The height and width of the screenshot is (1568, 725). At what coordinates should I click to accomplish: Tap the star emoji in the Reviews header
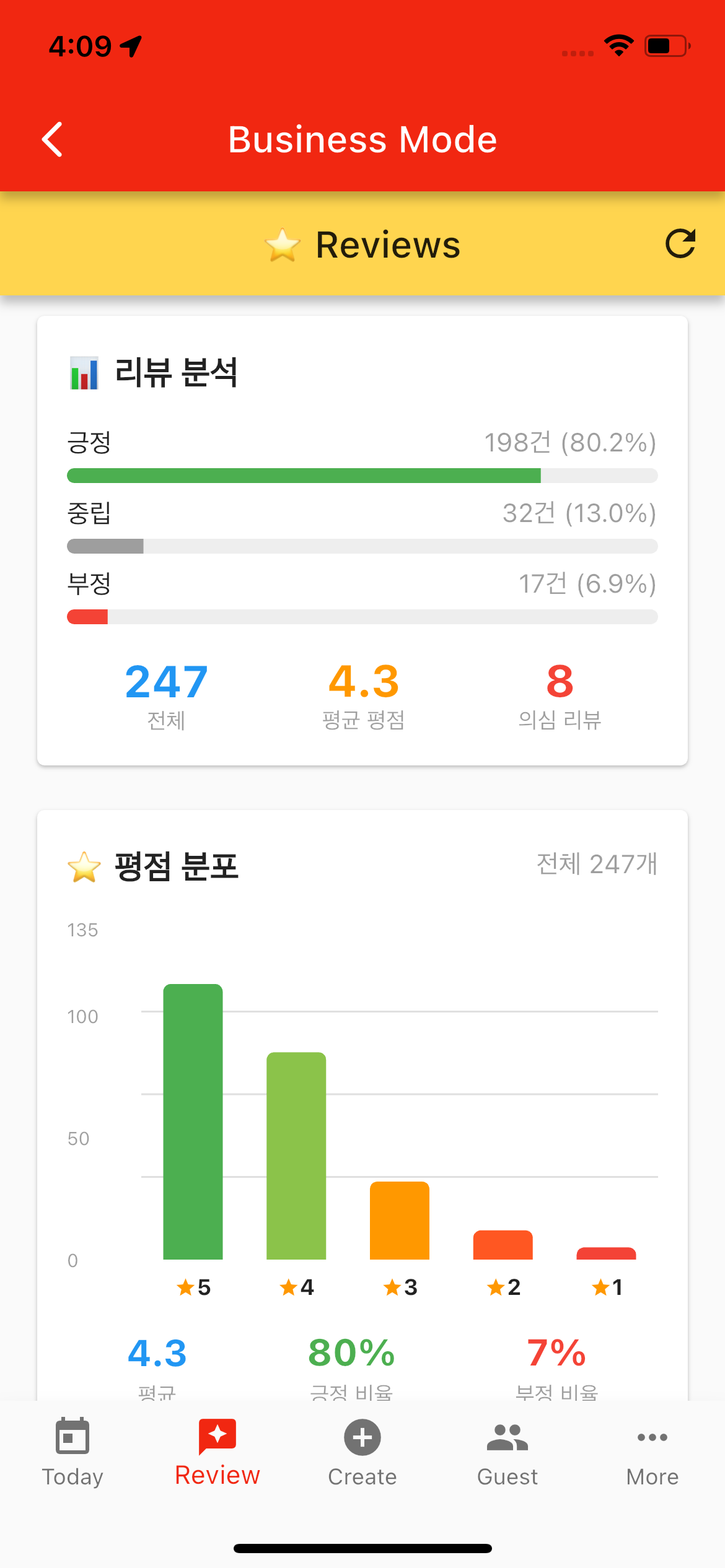[282, 244]
